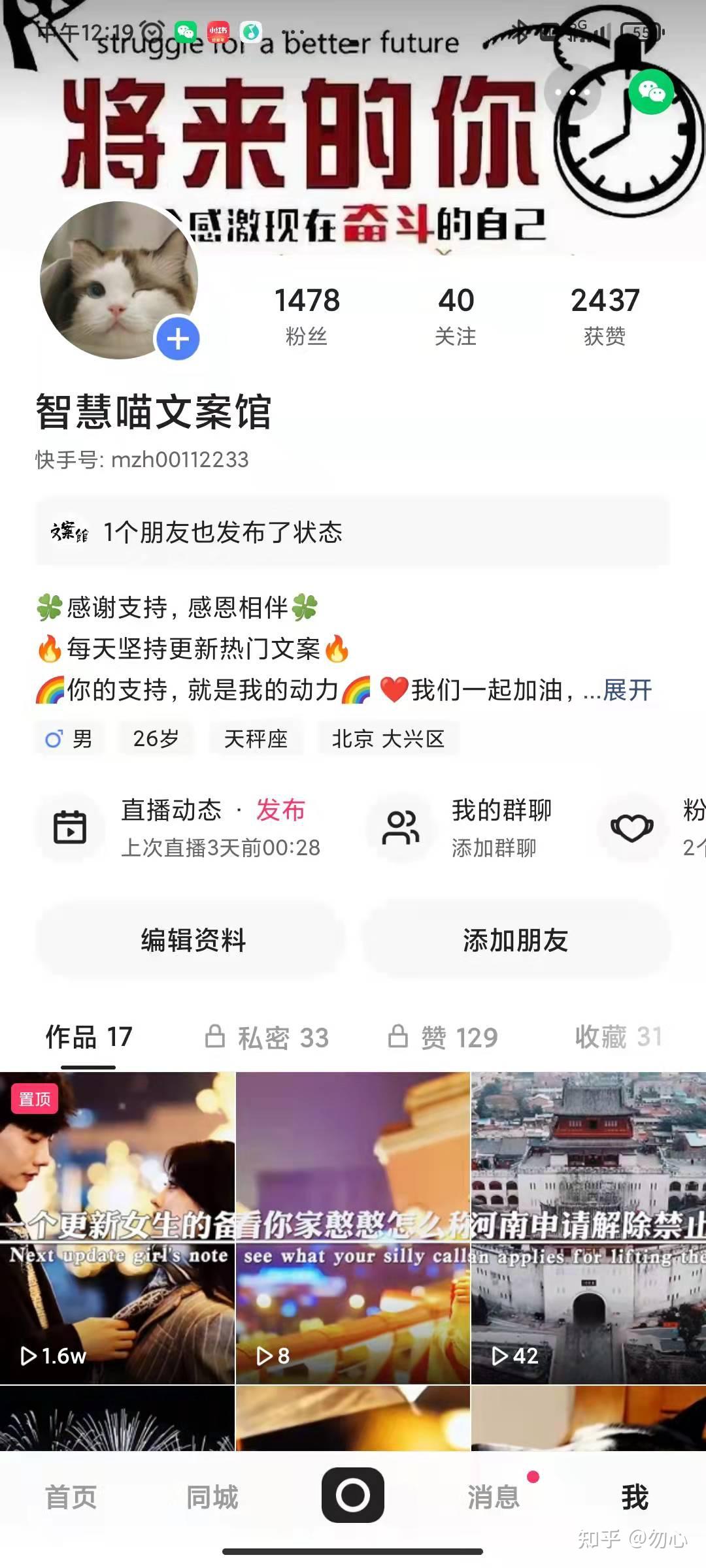Click the 发布 link beside 直播动态
The height and width of the screenshot is (1568, 706).
coord(282,810)
